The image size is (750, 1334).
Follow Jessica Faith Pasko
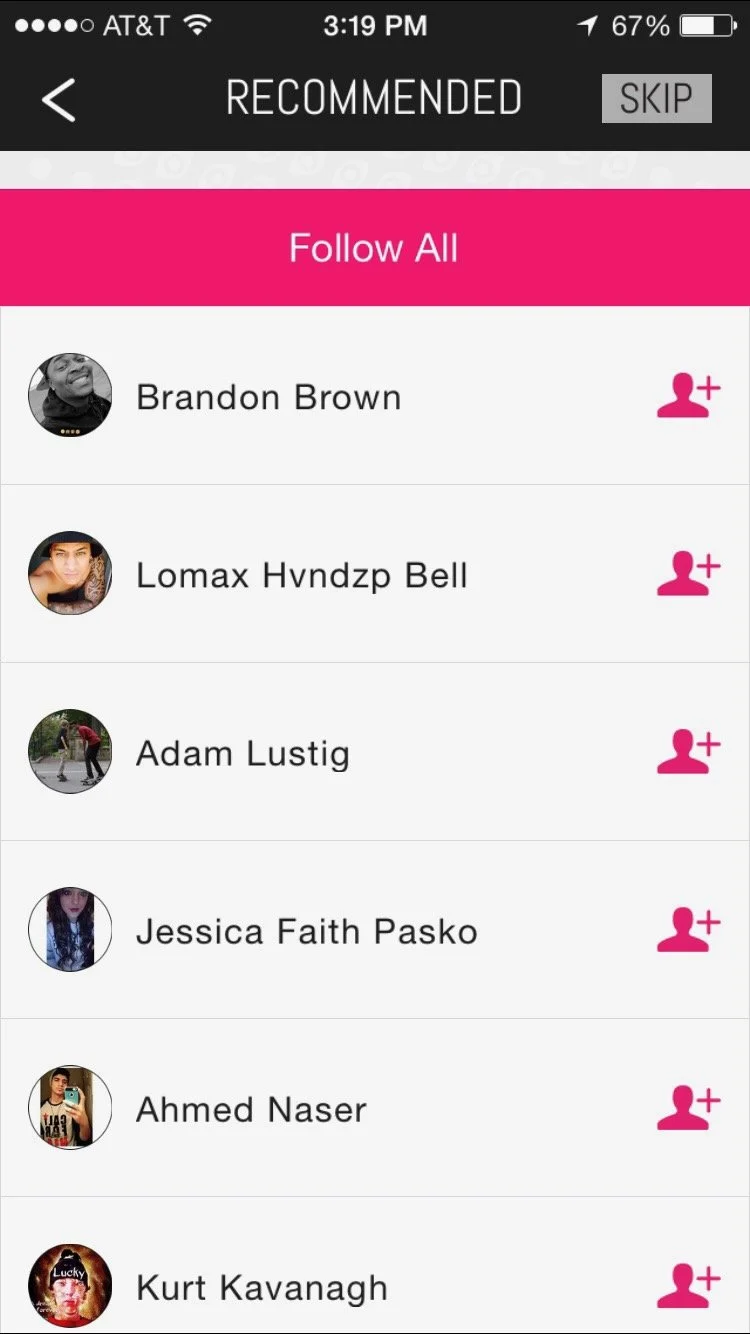(688, 931)
